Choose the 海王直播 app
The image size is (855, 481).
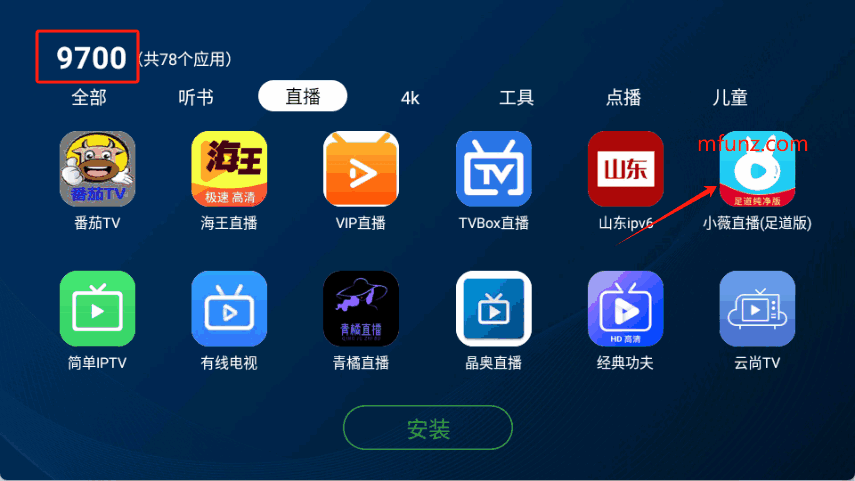(x=229, y=170)
